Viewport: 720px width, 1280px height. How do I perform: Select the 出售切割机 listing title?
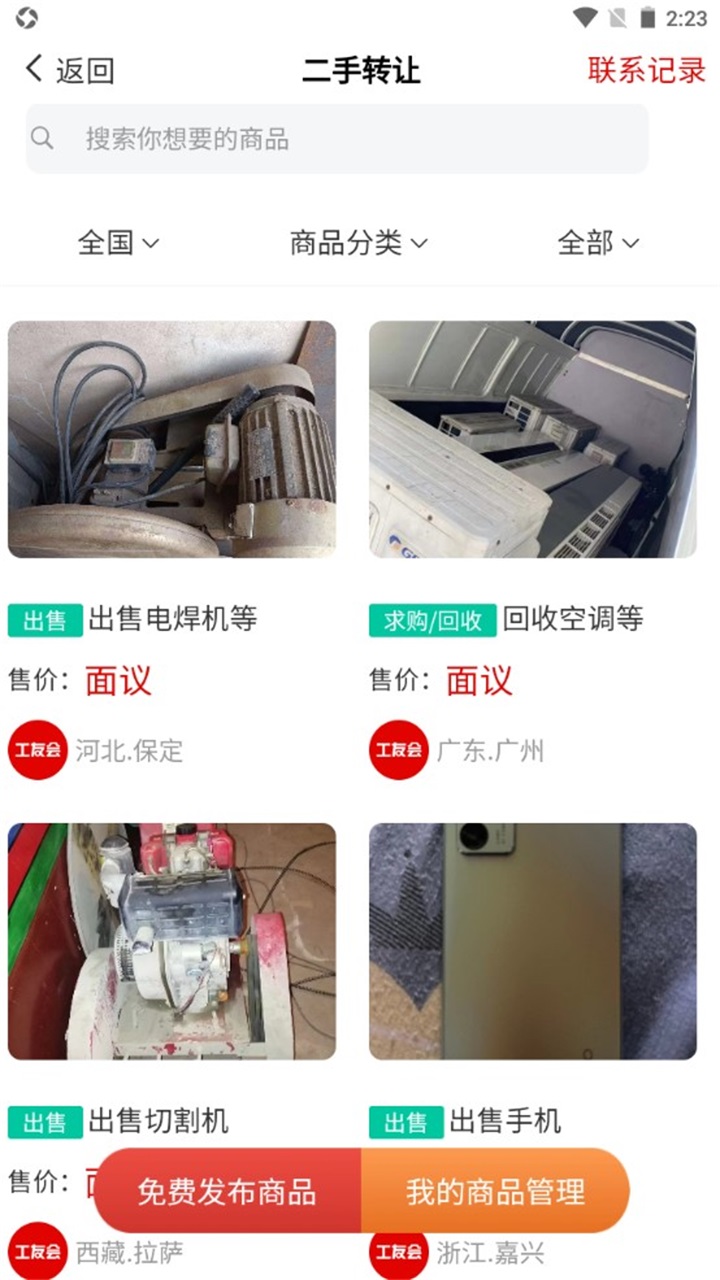tap(158, 1122)
